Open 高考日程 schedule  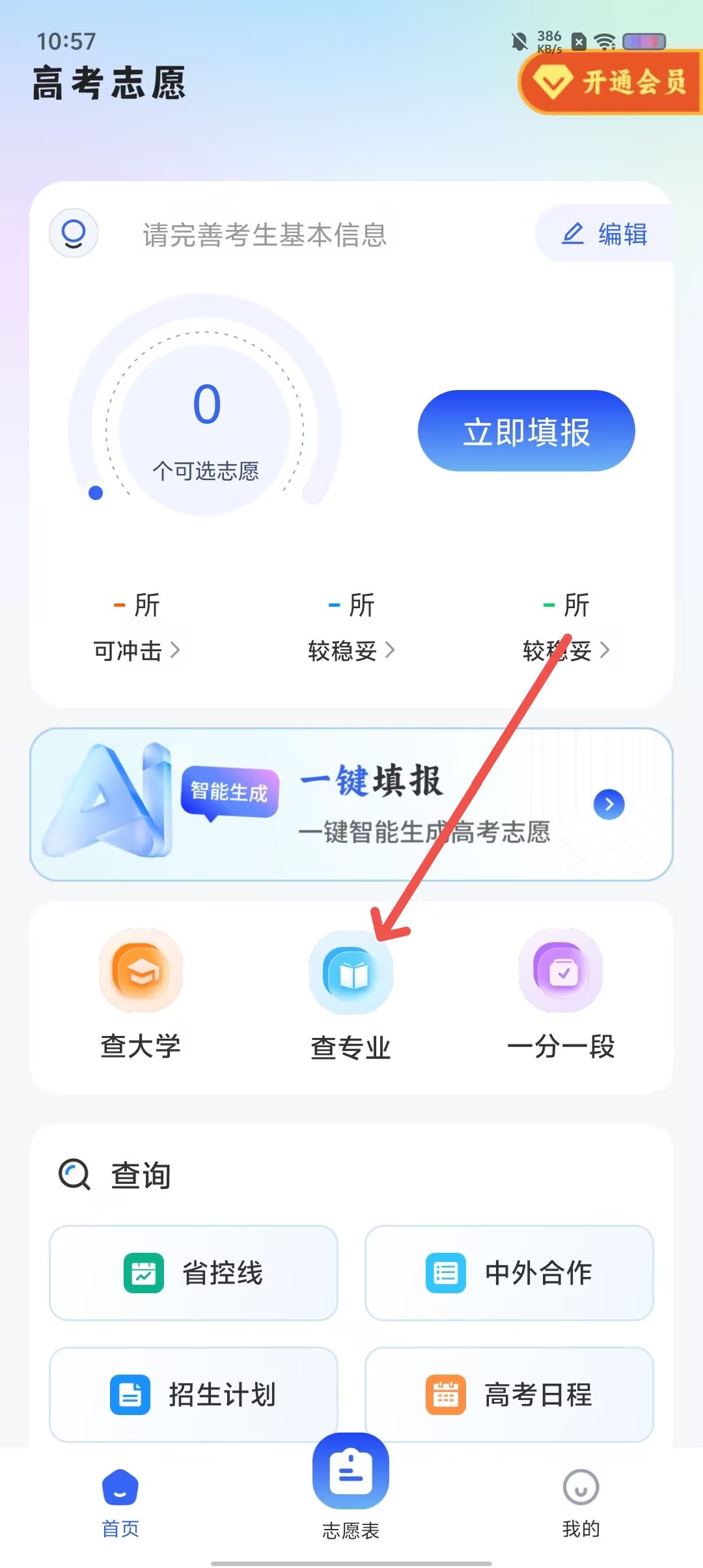click(x=509, y=1395)
